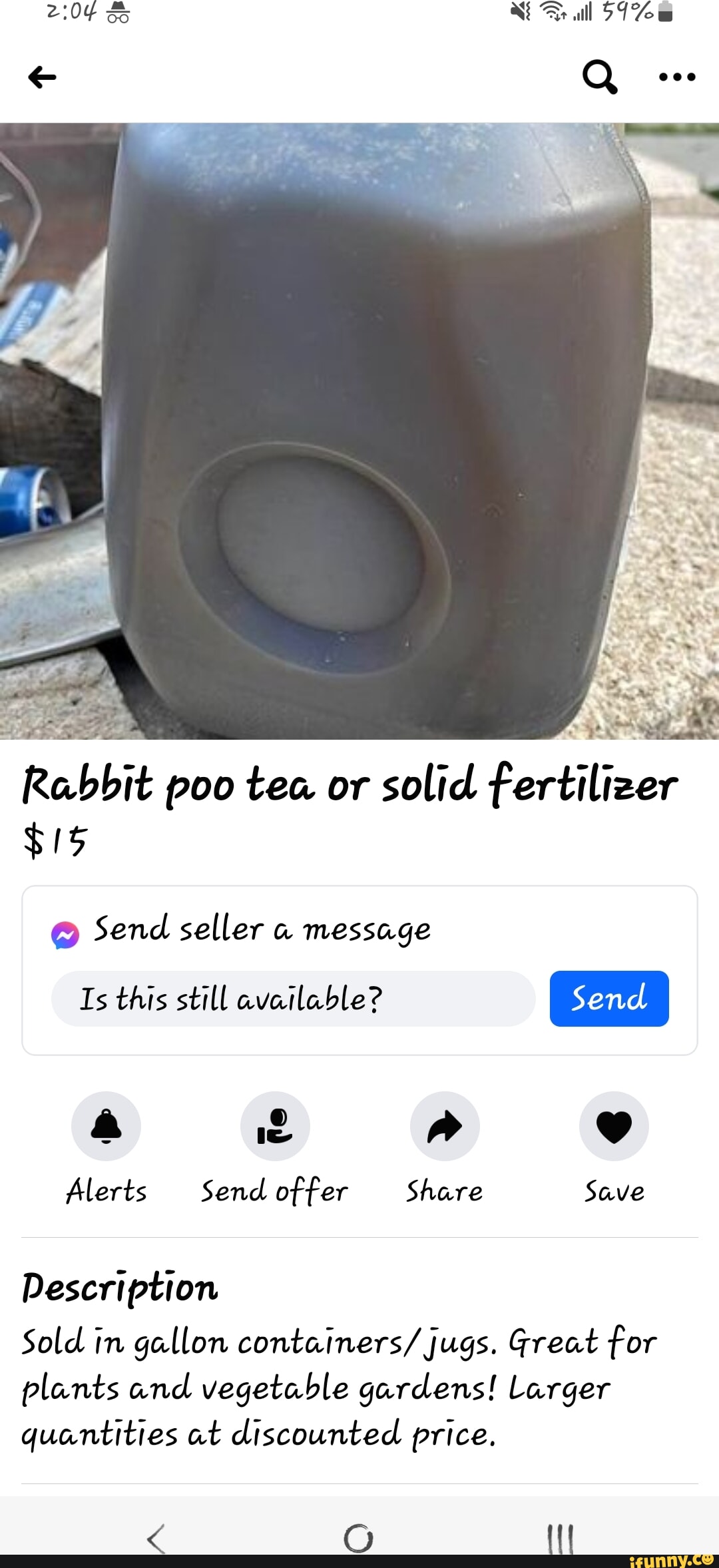Tap the Share arrow icon

click(x=444, y=1126)
